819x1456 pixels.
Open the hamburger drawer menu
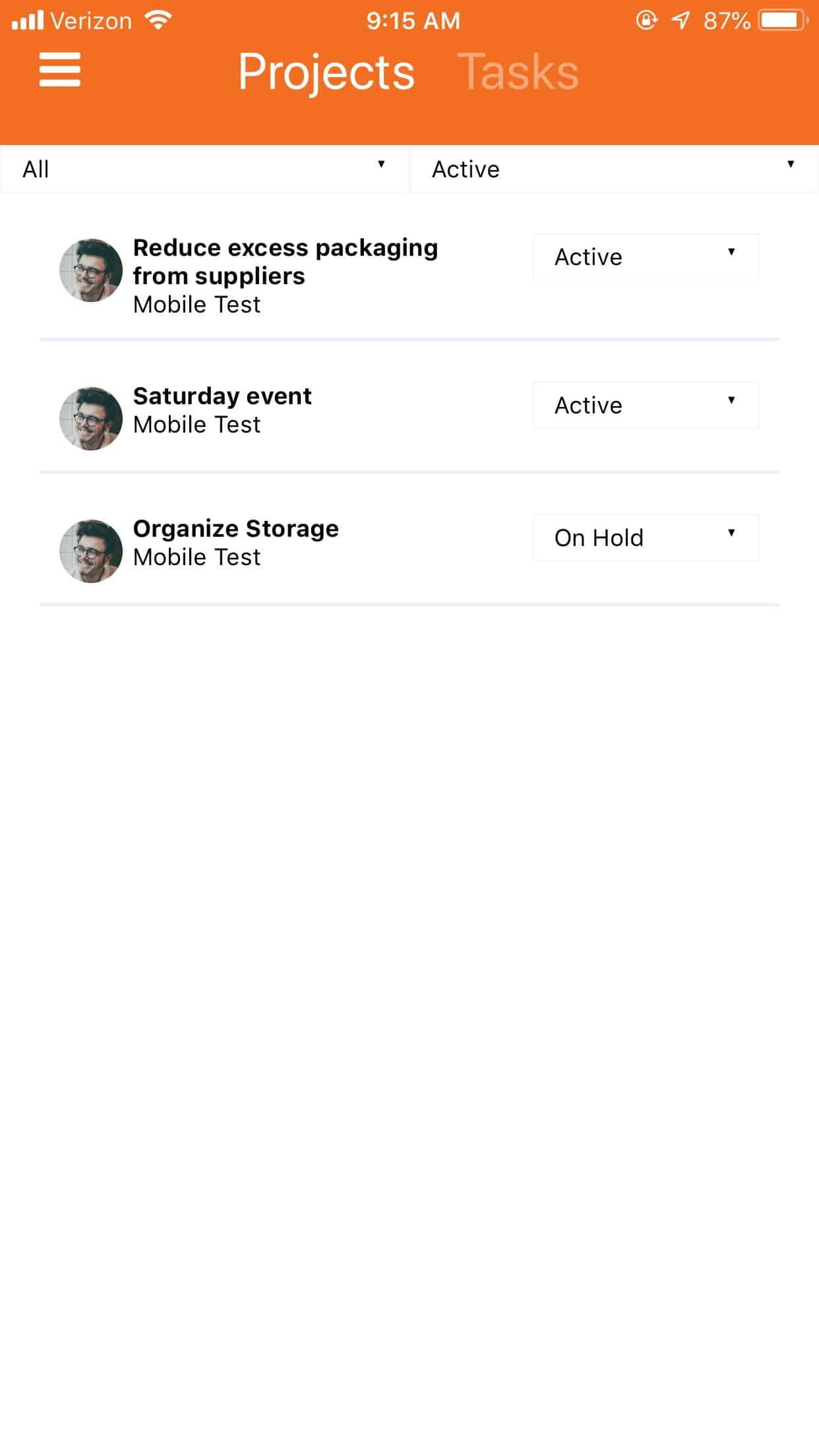pyautogui.click(x=59, y=69)
